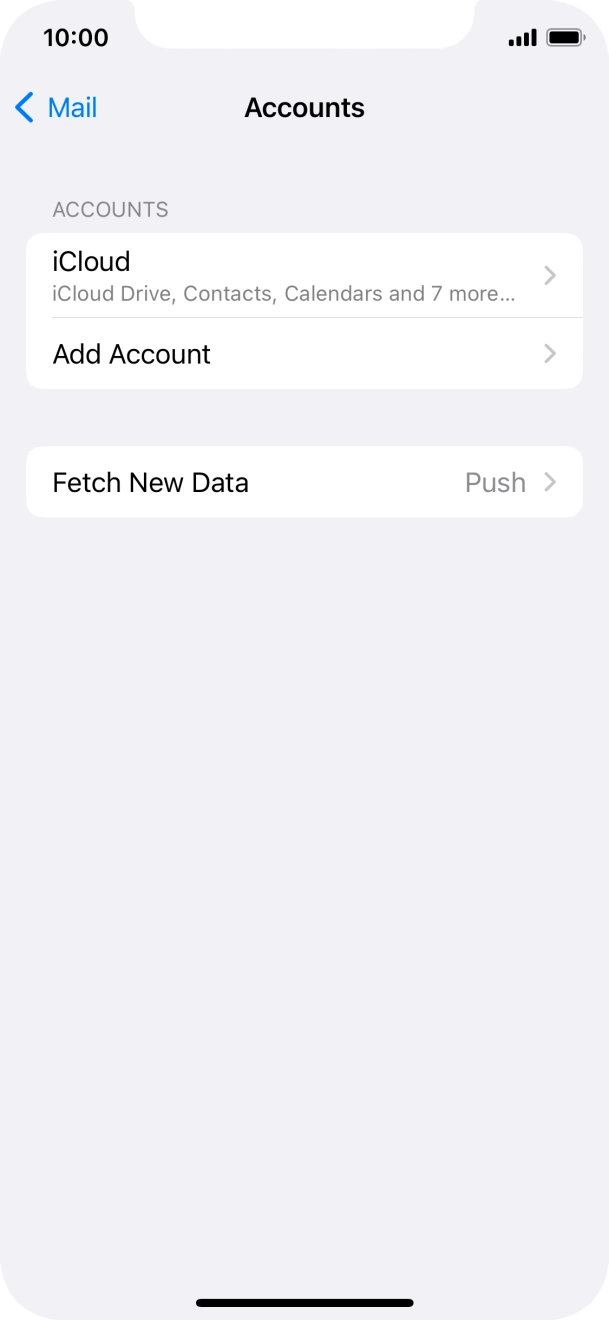Open Fetch New Data settings
The height and width of the screenshot is (1320, 609).
[x=303, y=482]
